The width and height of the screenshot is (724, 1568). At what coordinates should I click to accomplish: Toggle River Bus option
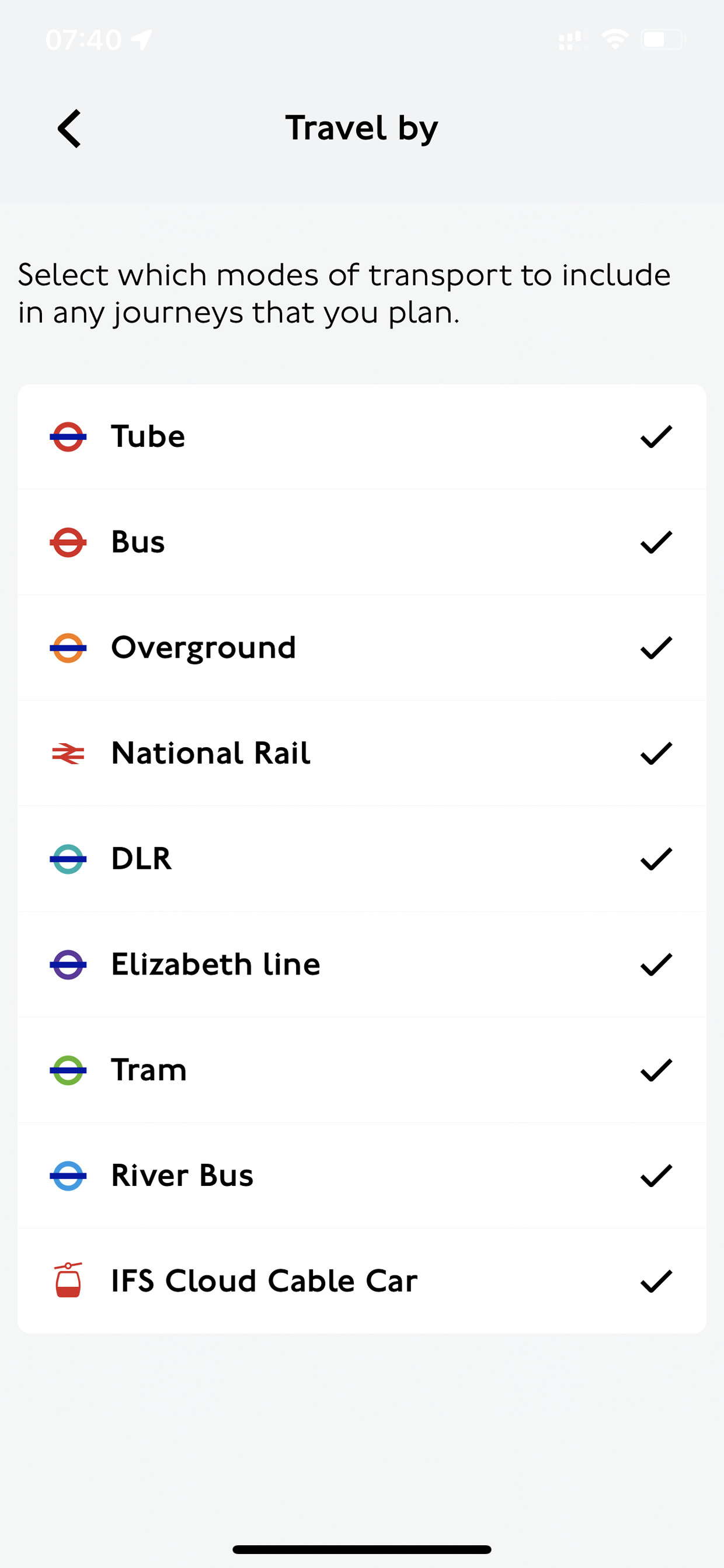pos(362,1175)
